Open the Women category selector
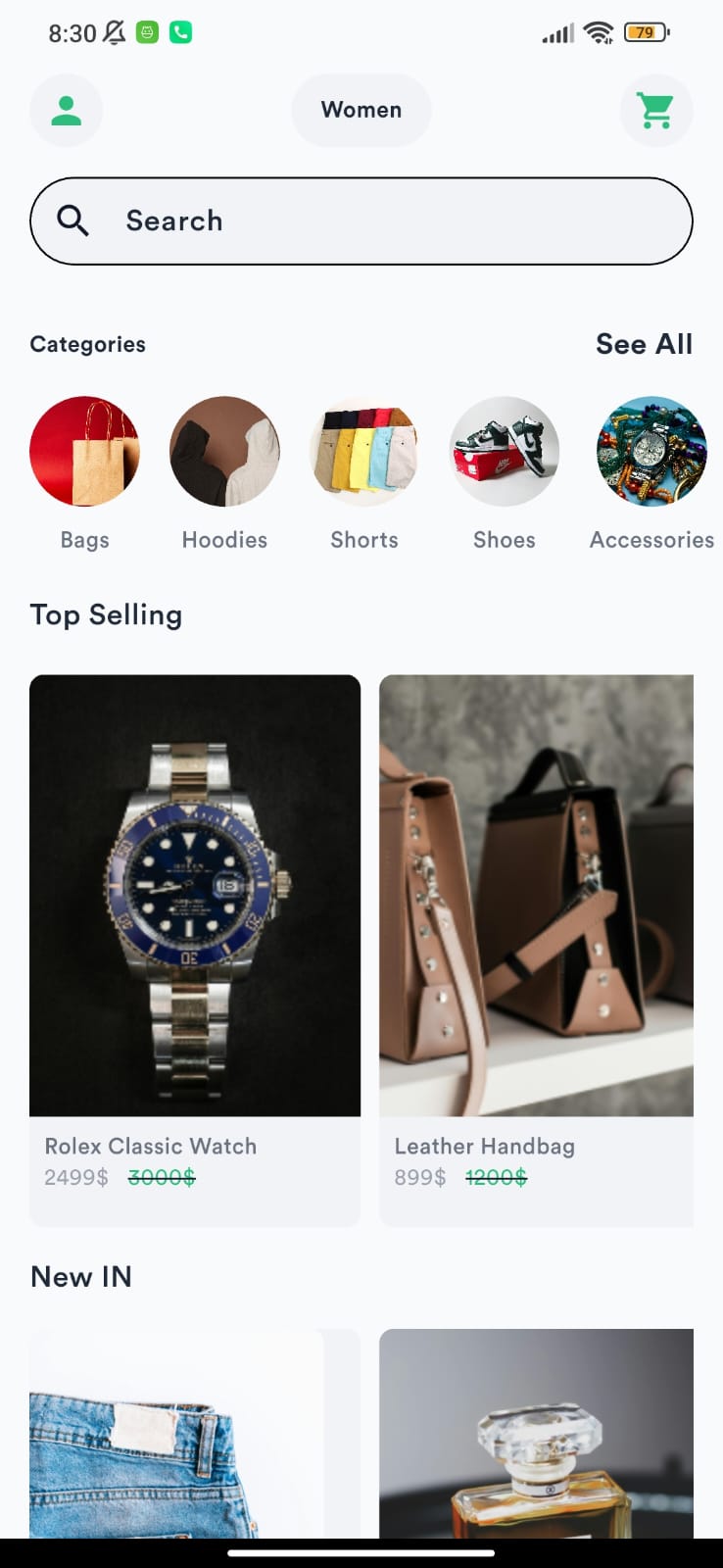Image resolution: width=723 pixels, height=1568 pixels. pos(361,110)
